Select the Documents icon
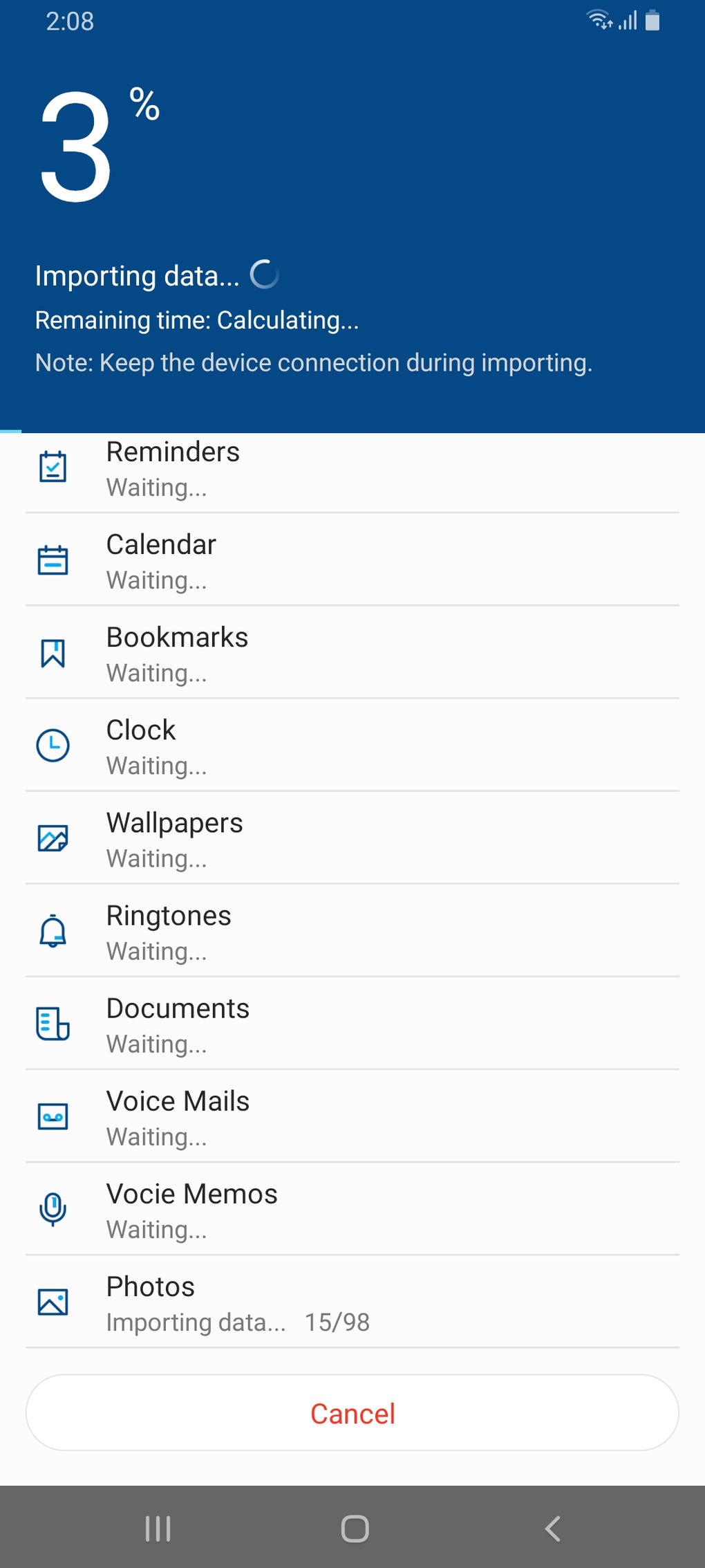 [x=53, y=1025]
